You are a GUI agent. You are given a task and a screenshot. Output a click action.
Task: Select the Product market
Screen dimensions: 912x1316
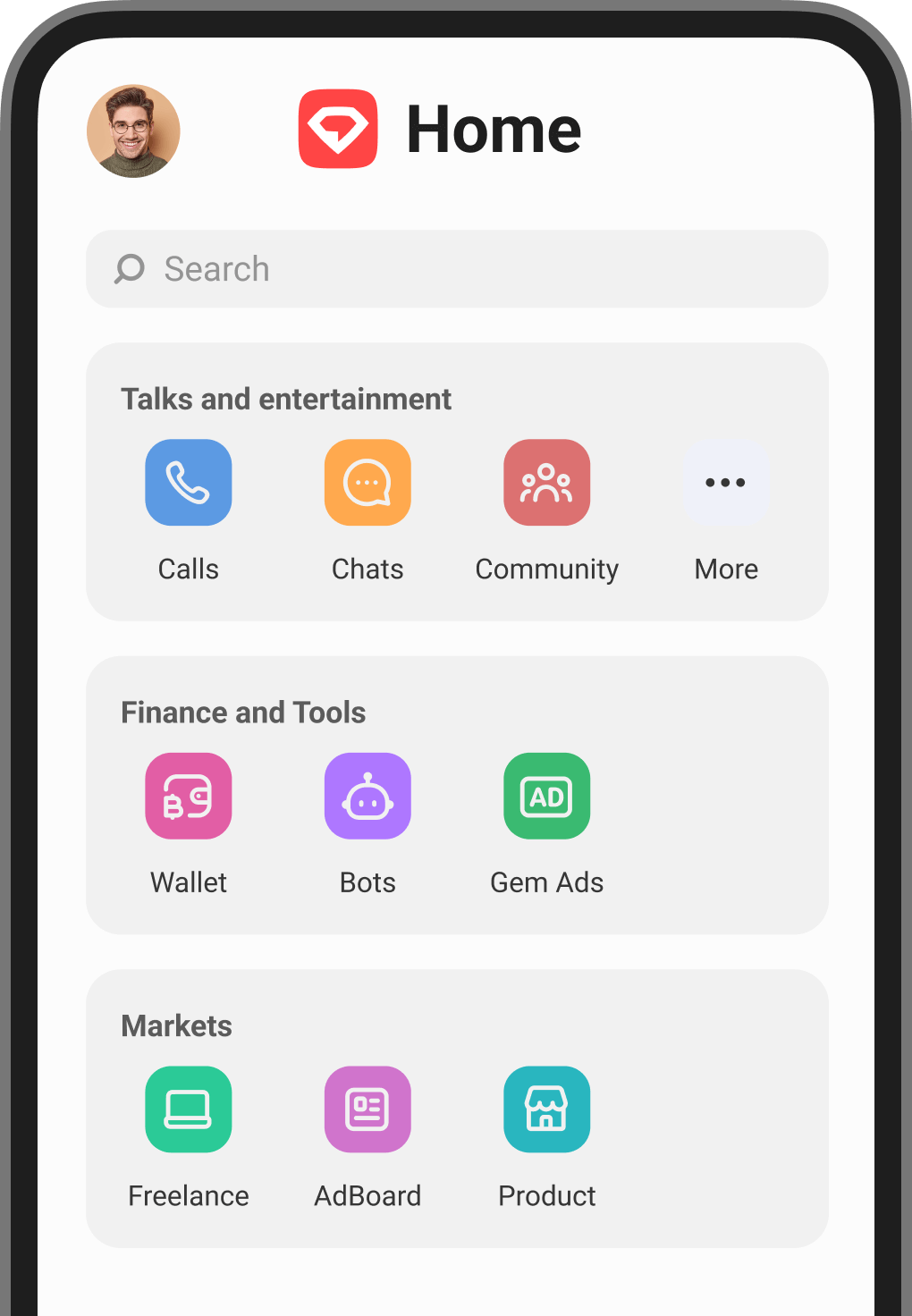[546, 1109]
